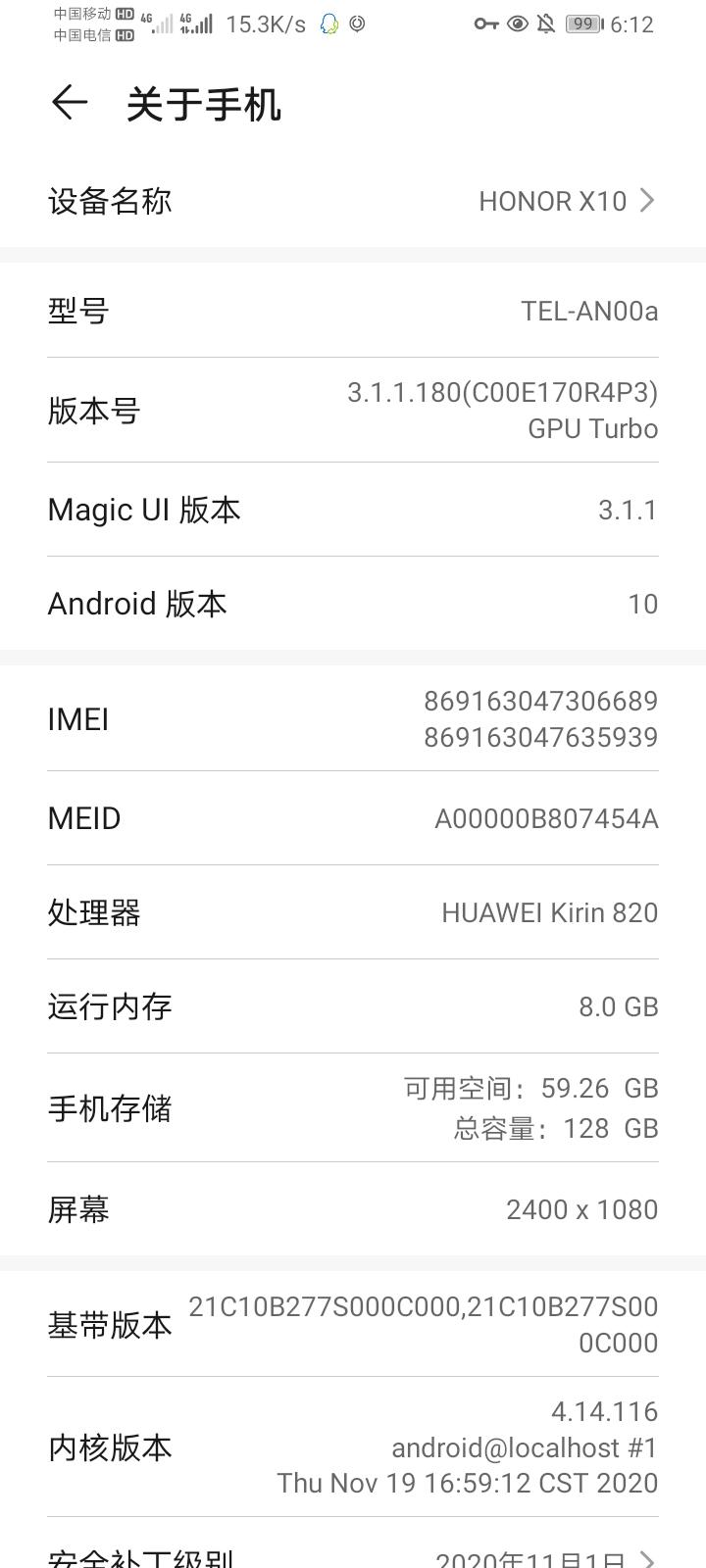Screen dimensions: 706x1568
Task: Open the 设备名称 HONOR X10 row
Action: [353, 201]
